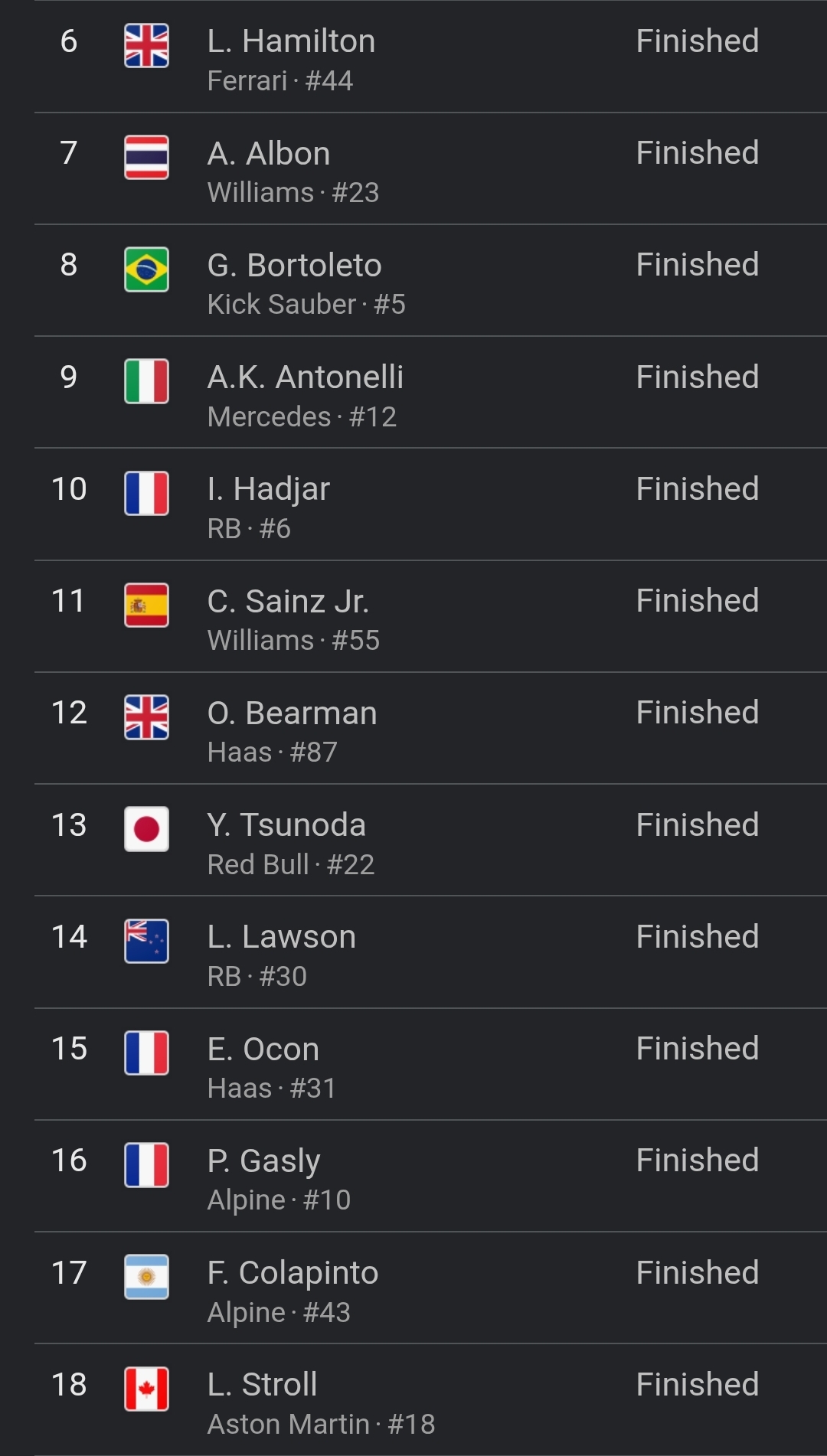Select the P. Gasly row
This screenshot has width=827, height=1456.
(x=430, y=1177)
